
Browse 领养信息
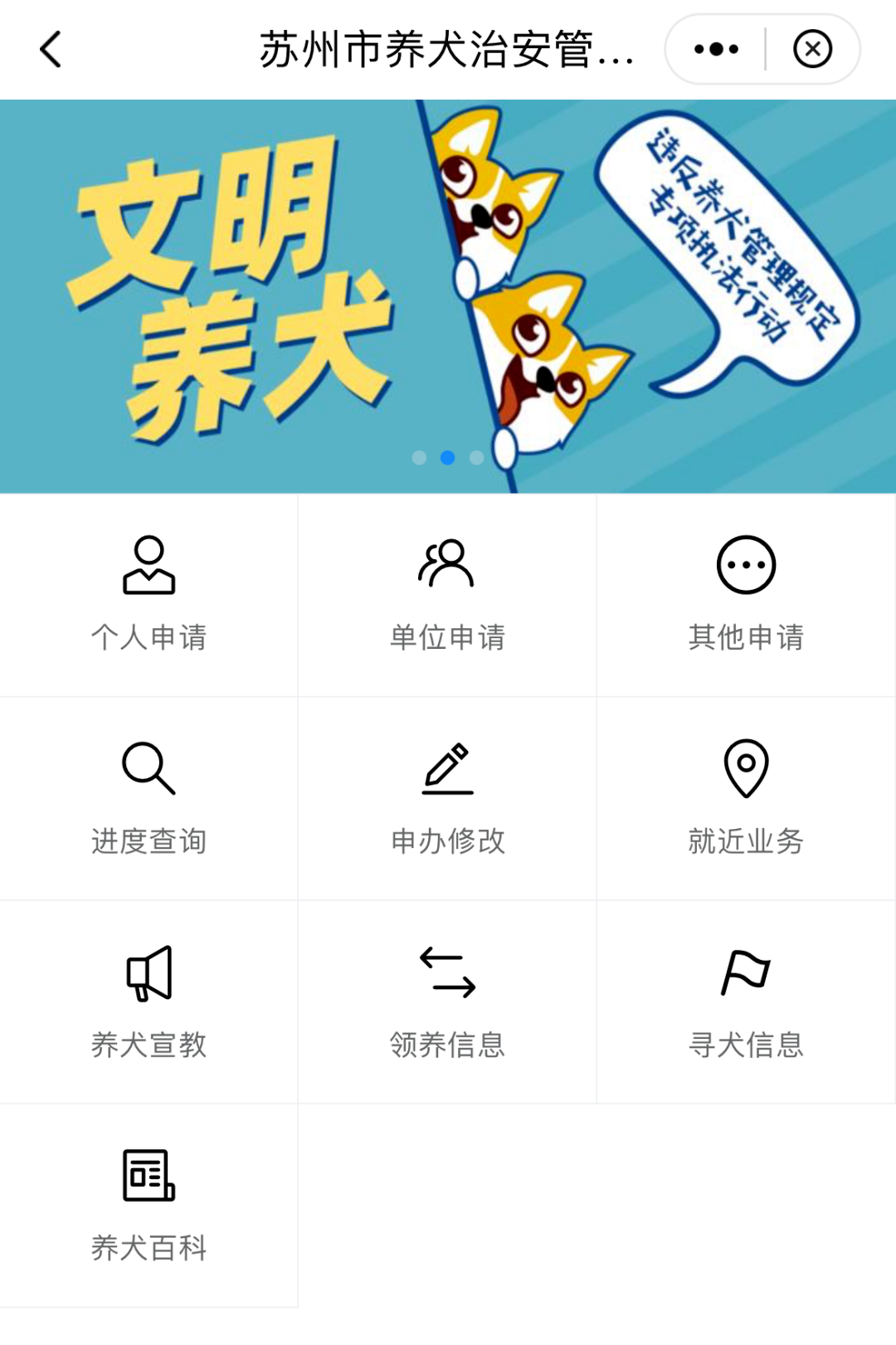(447, 1001)
